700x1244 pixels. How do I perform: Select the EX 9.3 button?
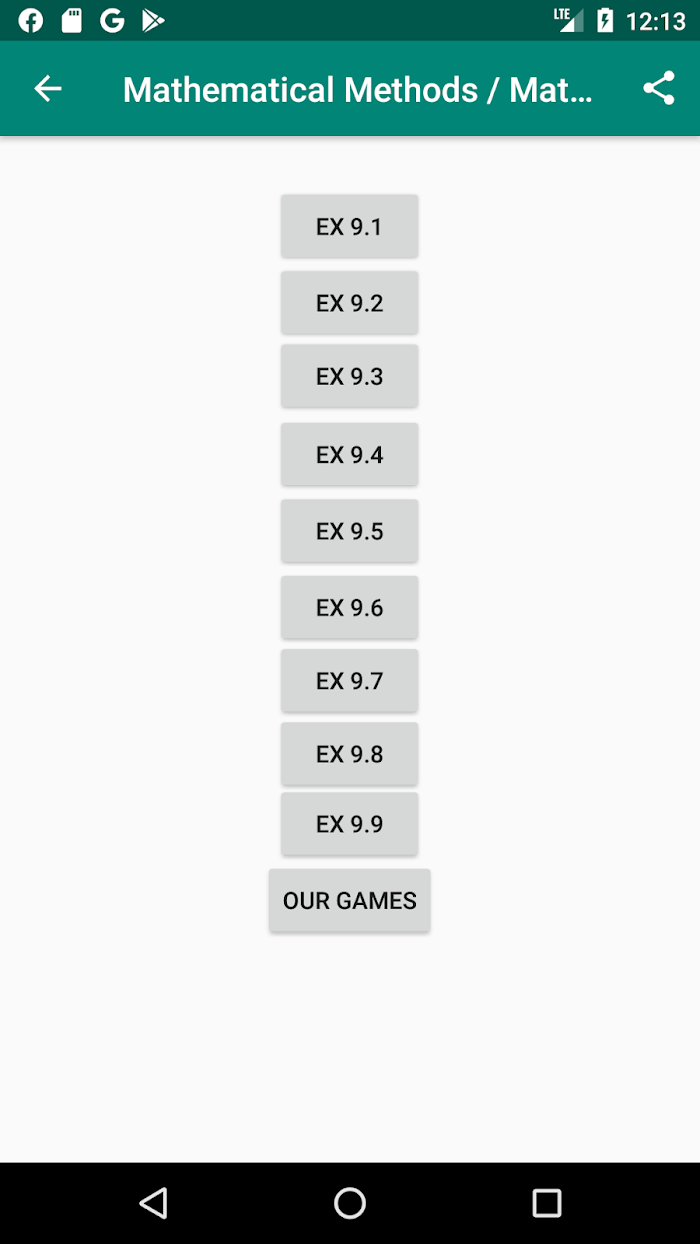tap(349, 377)
